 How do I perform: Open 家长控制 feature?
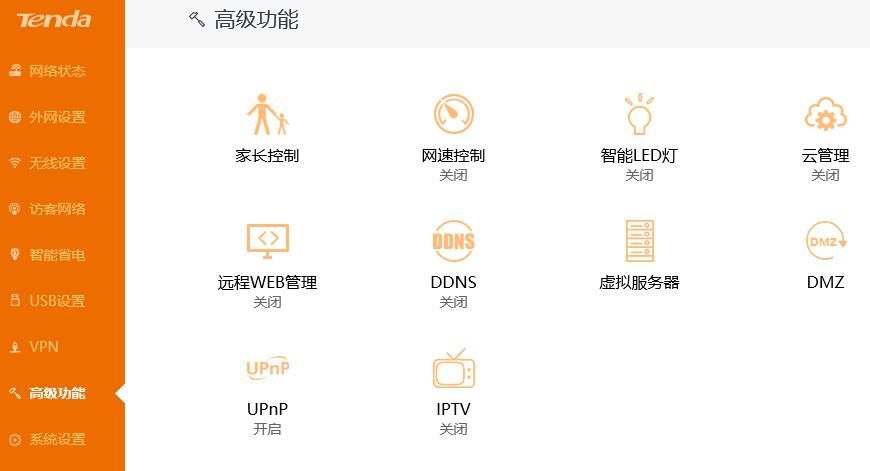267,128
